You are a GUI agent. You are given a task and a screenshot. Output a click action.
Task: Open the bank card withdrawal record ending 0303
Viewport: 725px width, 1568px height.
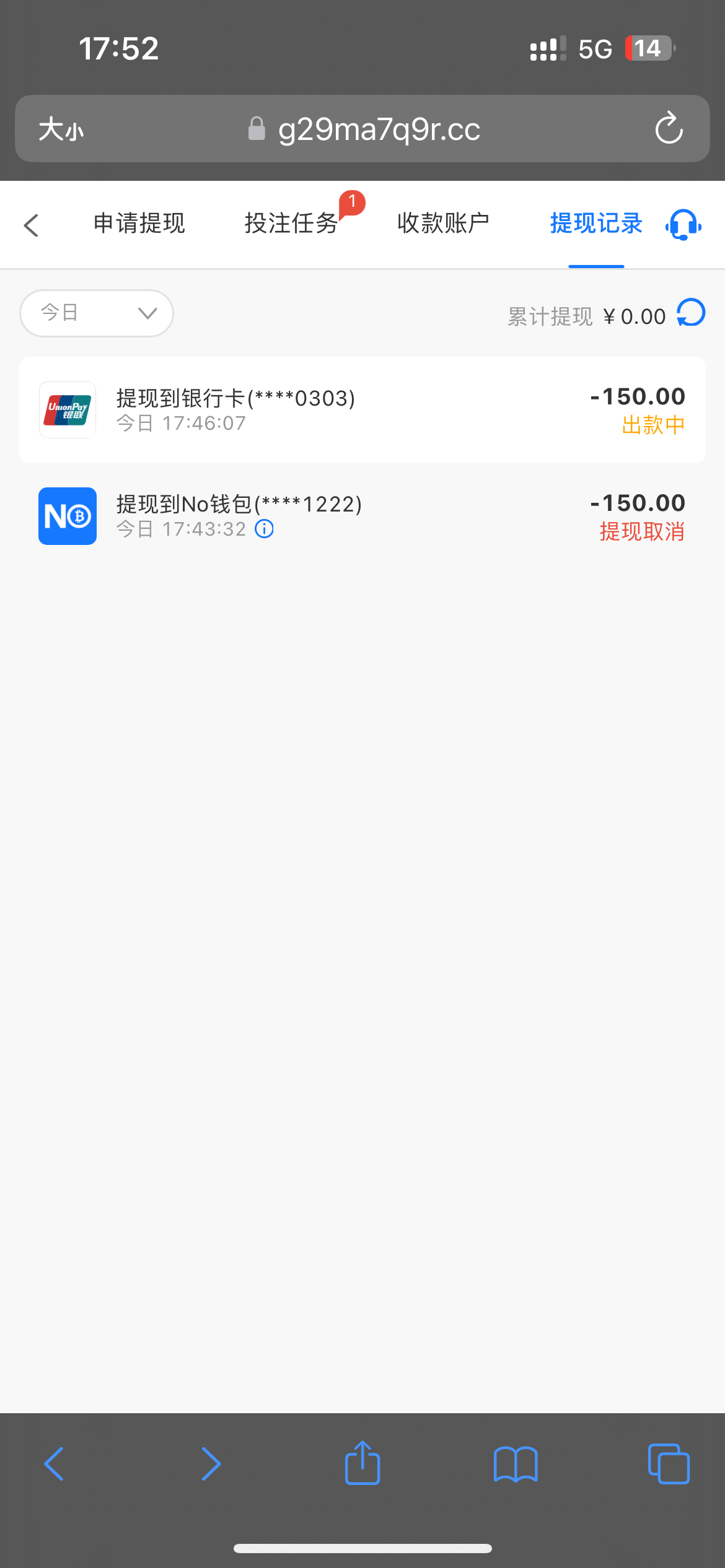[x=362, y=410]
